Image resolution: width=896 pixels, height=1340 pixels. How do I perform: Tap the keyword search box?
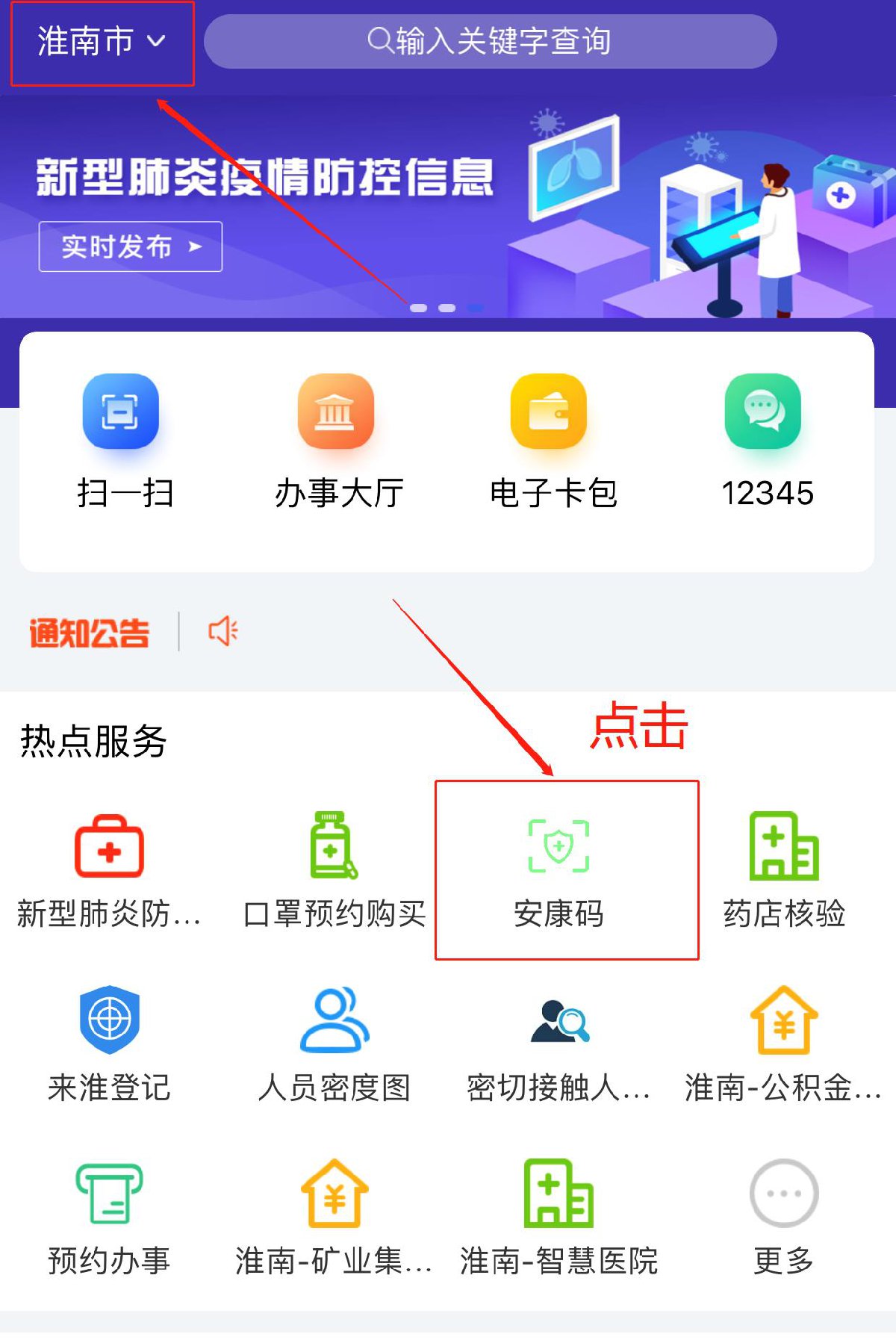coord(490,42)
